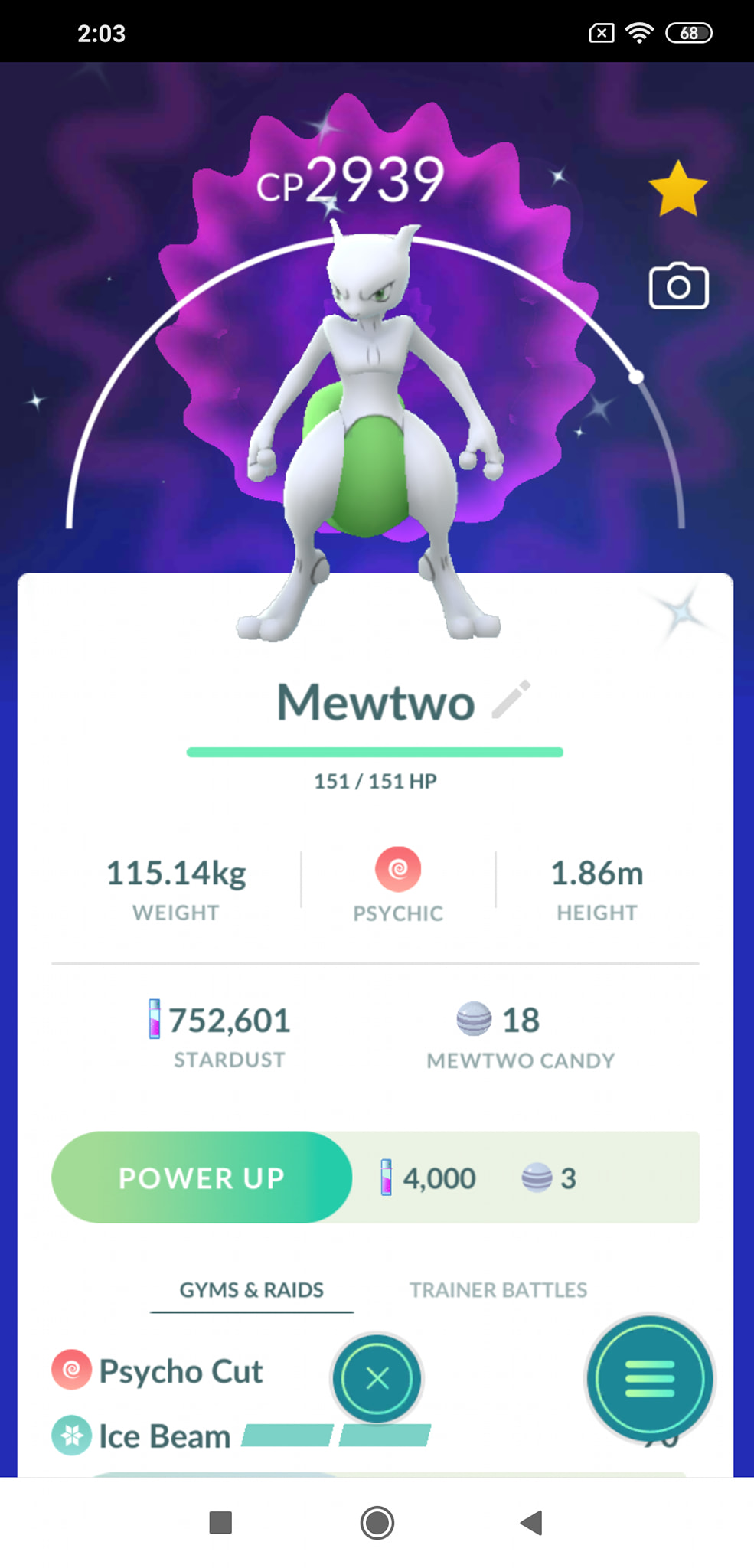Go to the phone home screen
Screen dimensions: 754x1568
pos(377,1523)
